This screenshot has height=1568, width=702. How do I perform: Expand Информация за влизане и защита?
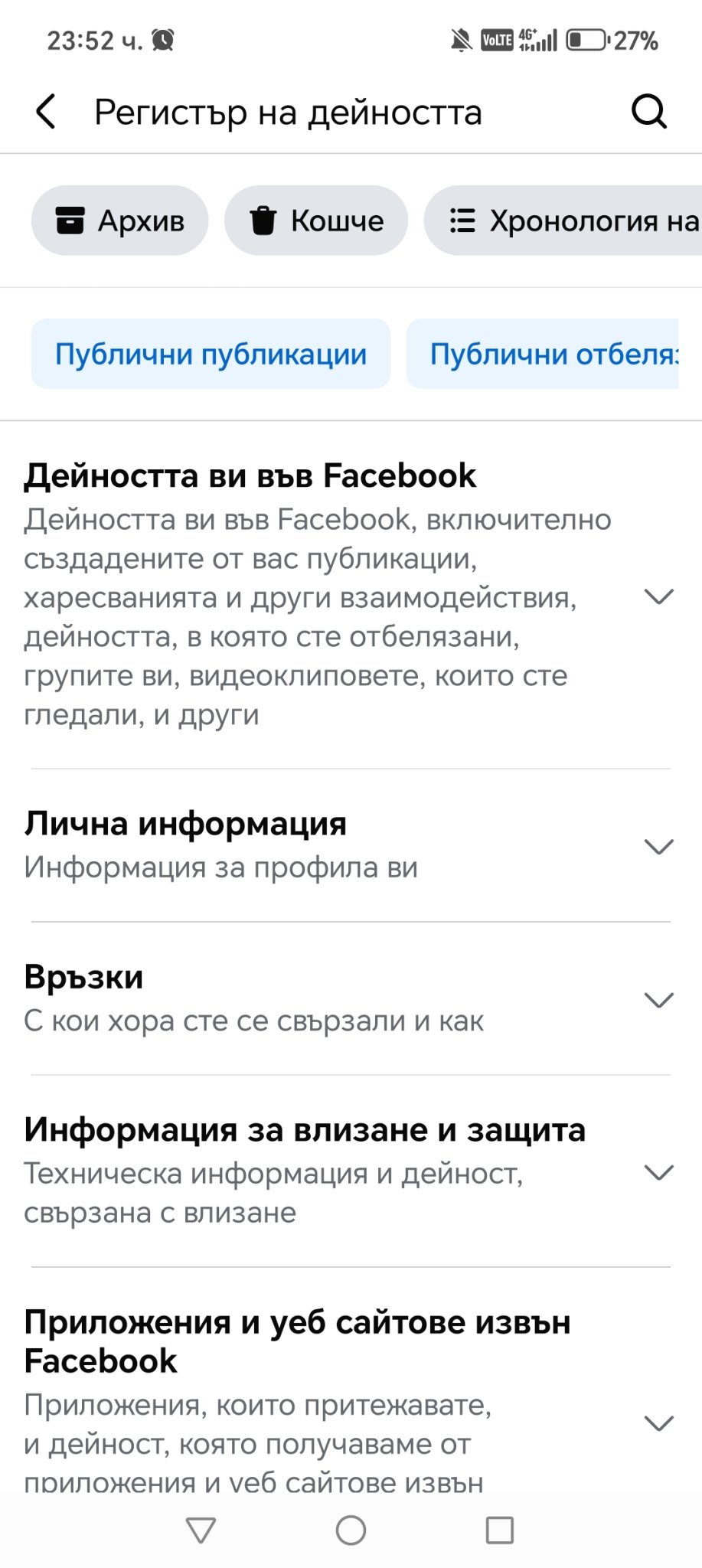(x=658, y=1172)
